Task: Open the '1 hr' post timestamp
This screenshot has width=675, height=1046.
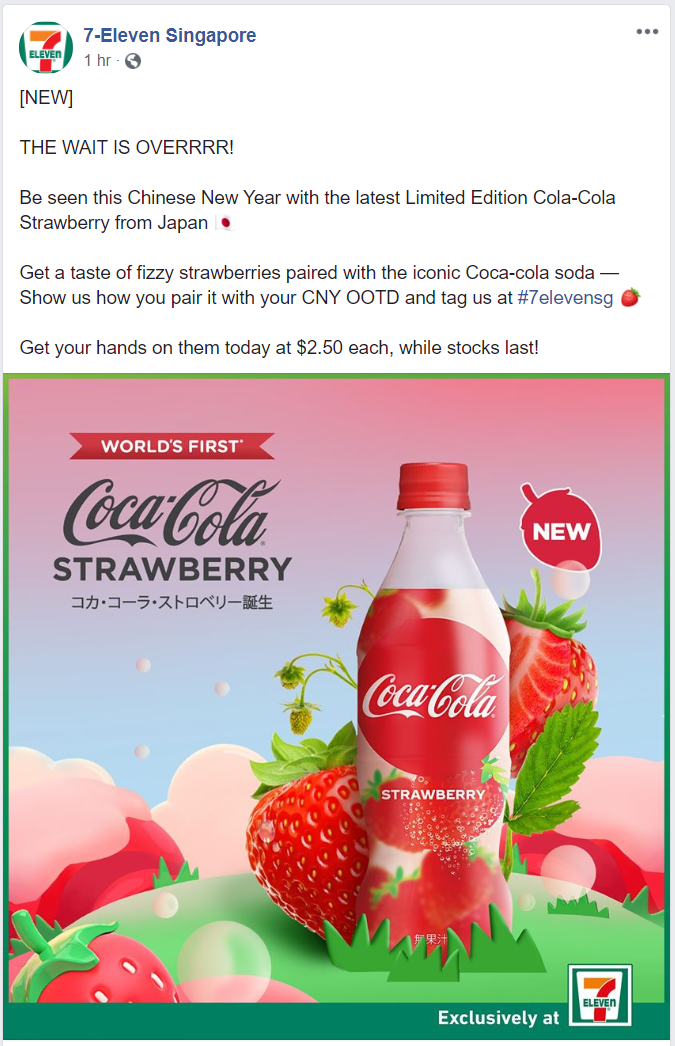Action: (x=97, y=61)
